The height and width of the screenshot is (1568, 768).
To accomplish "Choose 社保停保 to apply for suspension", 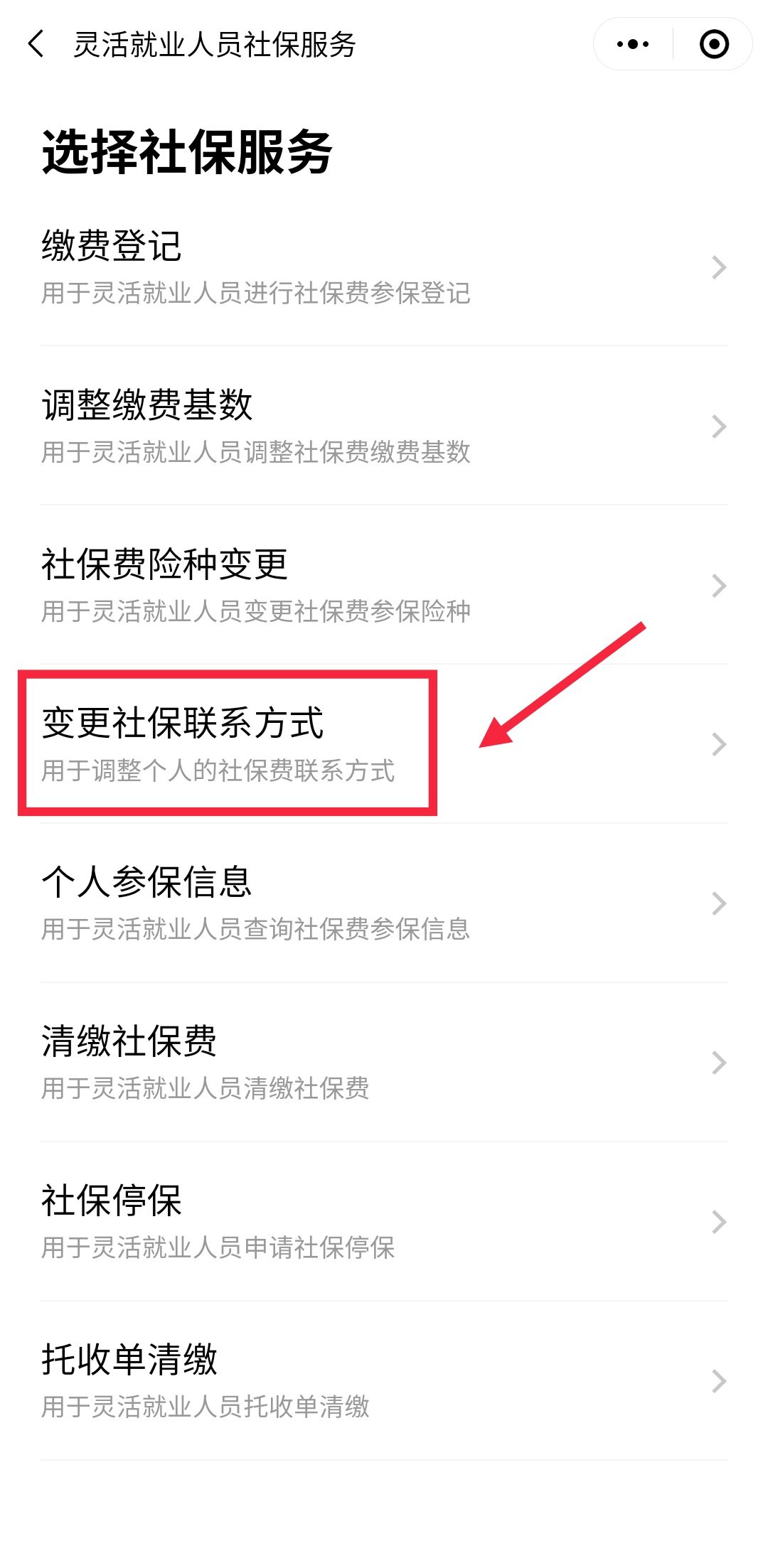I will [x=384, y=1222].
